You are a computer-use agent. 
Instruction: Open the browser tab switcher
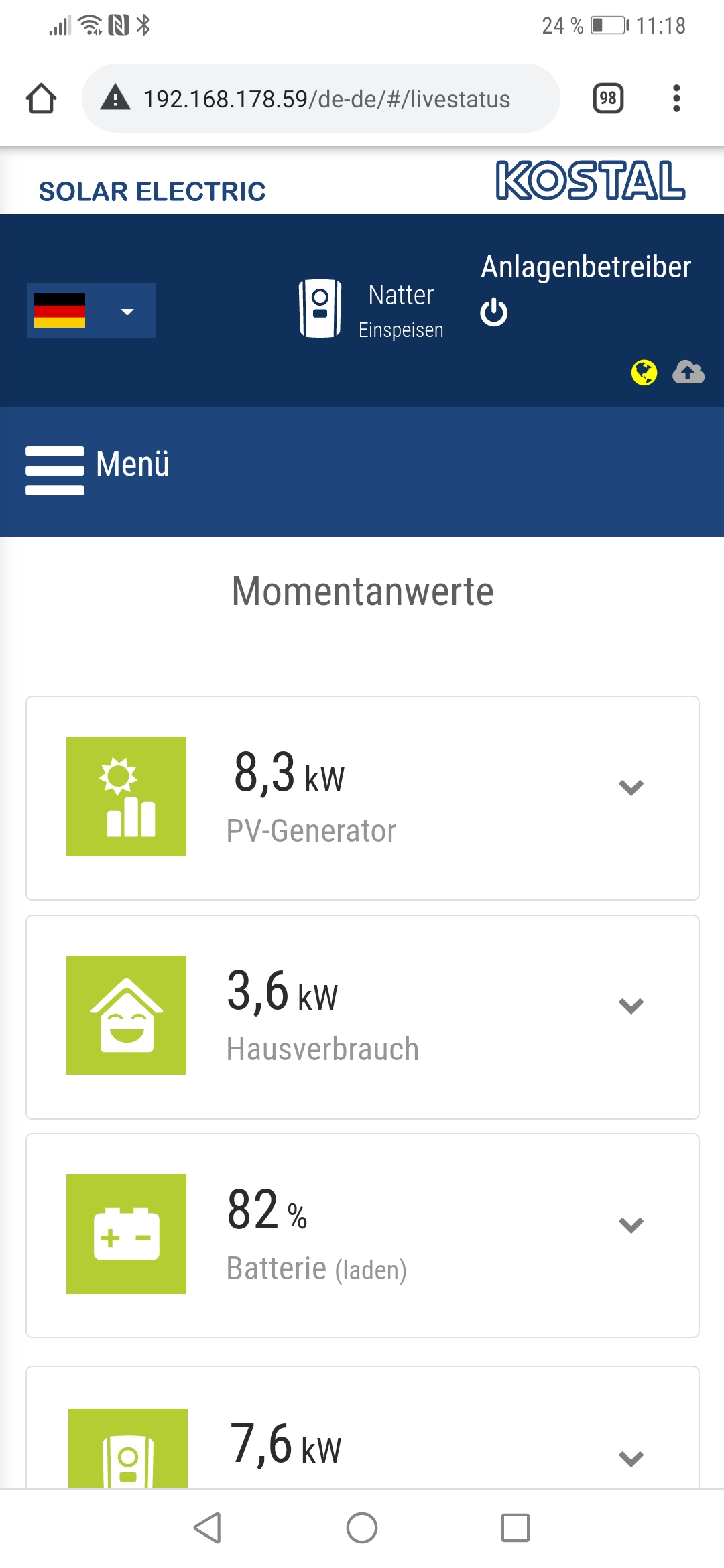(608, 99)
